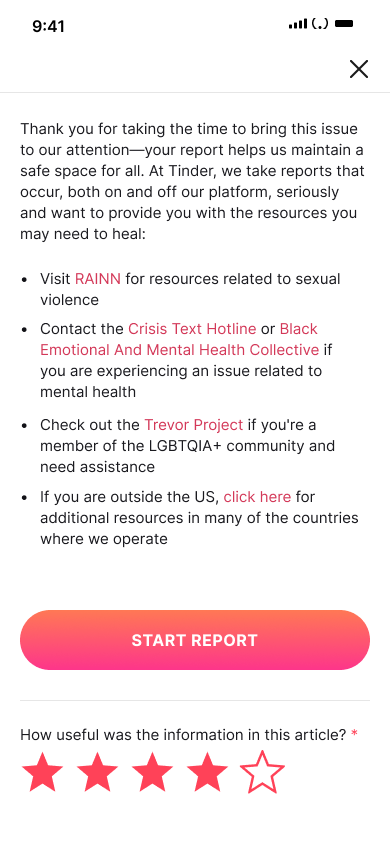This screenshot has width=390, height=844.
Task: Rate the article four stars
Action: [207, 772]
